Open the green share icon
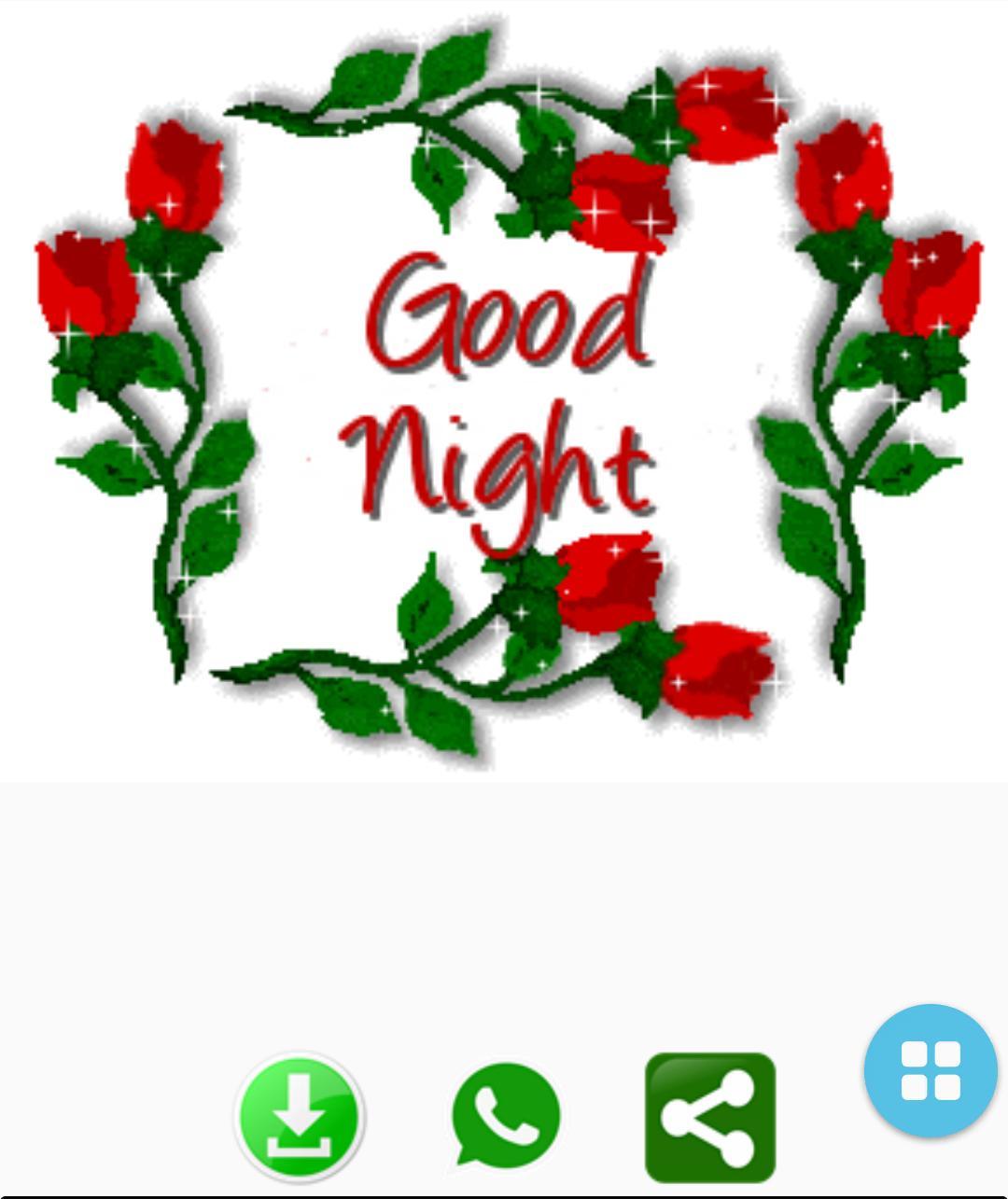Image resolution: width=1008 pixels, height=1199 pixels. 709,1117
